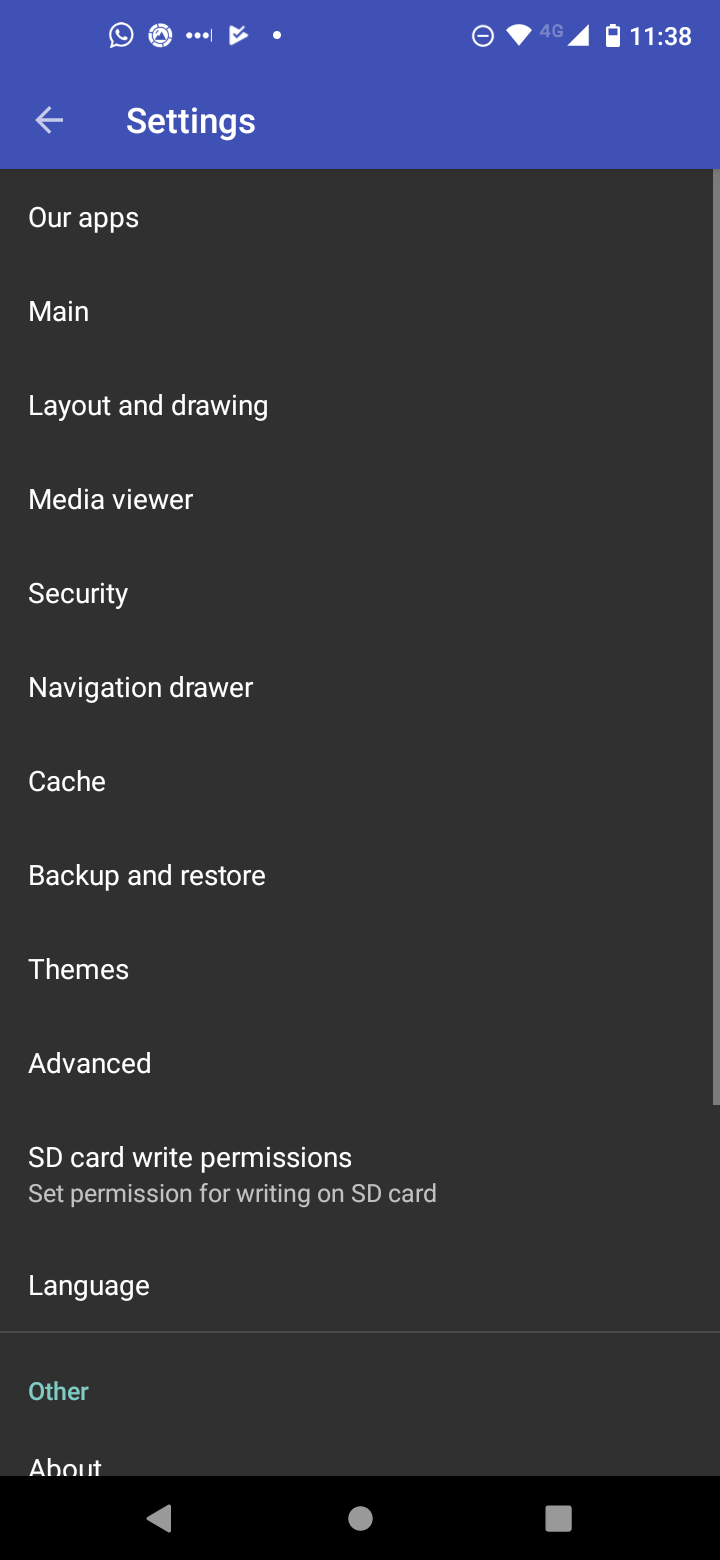
Task: Tap the battery icon in the status bar
Action: tap(612, 34)
